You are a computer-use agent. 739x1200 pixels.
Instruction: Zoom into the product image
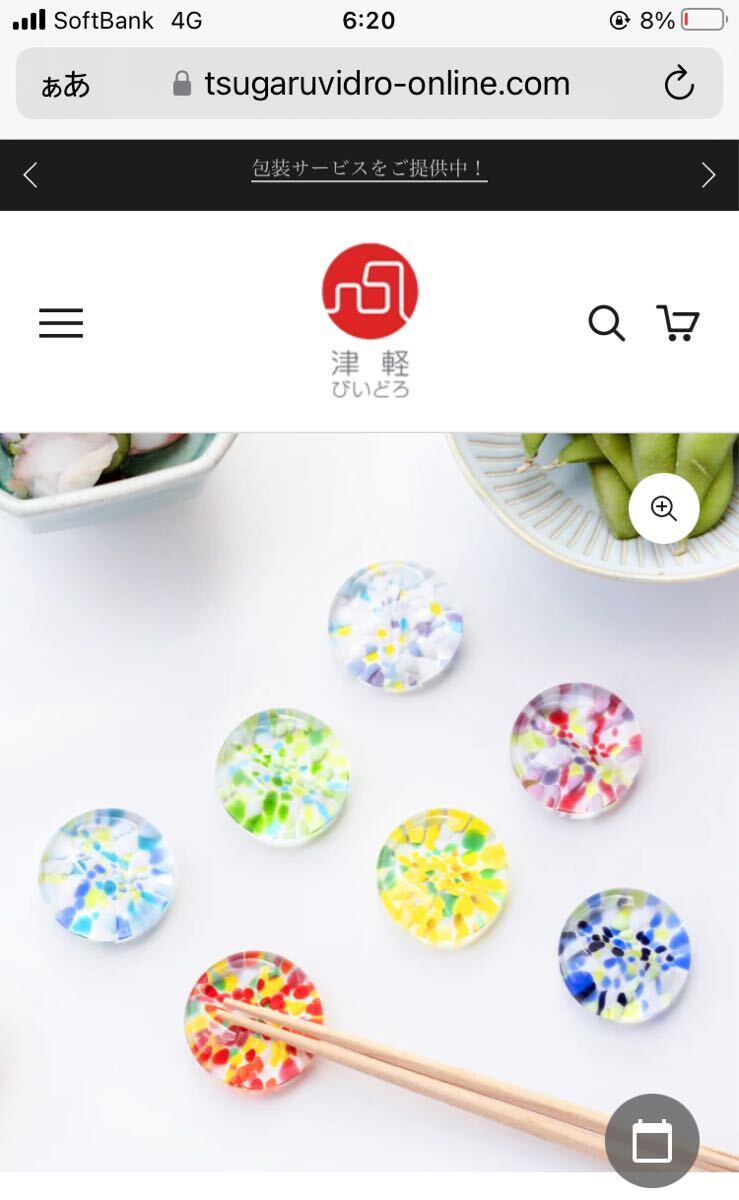[x=664, y=508]
